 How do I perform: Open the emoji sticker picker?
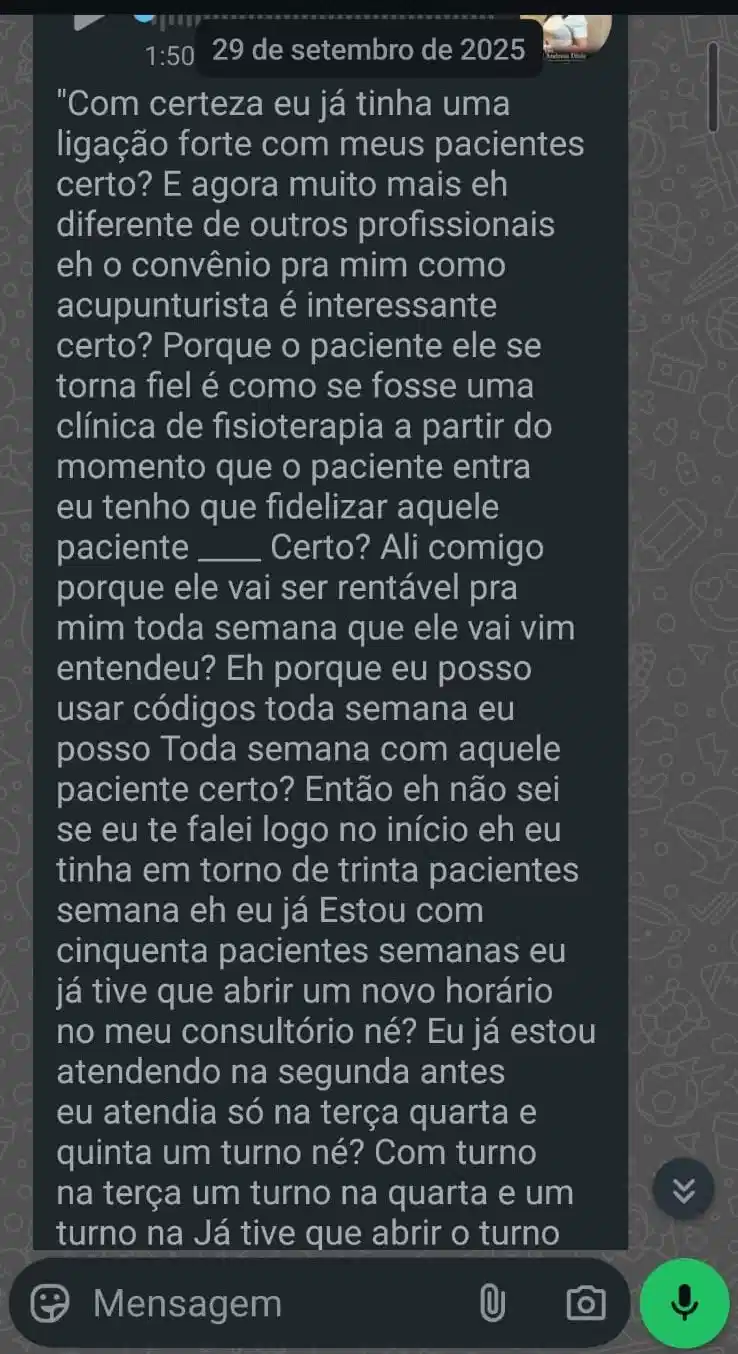(48, 1303)
